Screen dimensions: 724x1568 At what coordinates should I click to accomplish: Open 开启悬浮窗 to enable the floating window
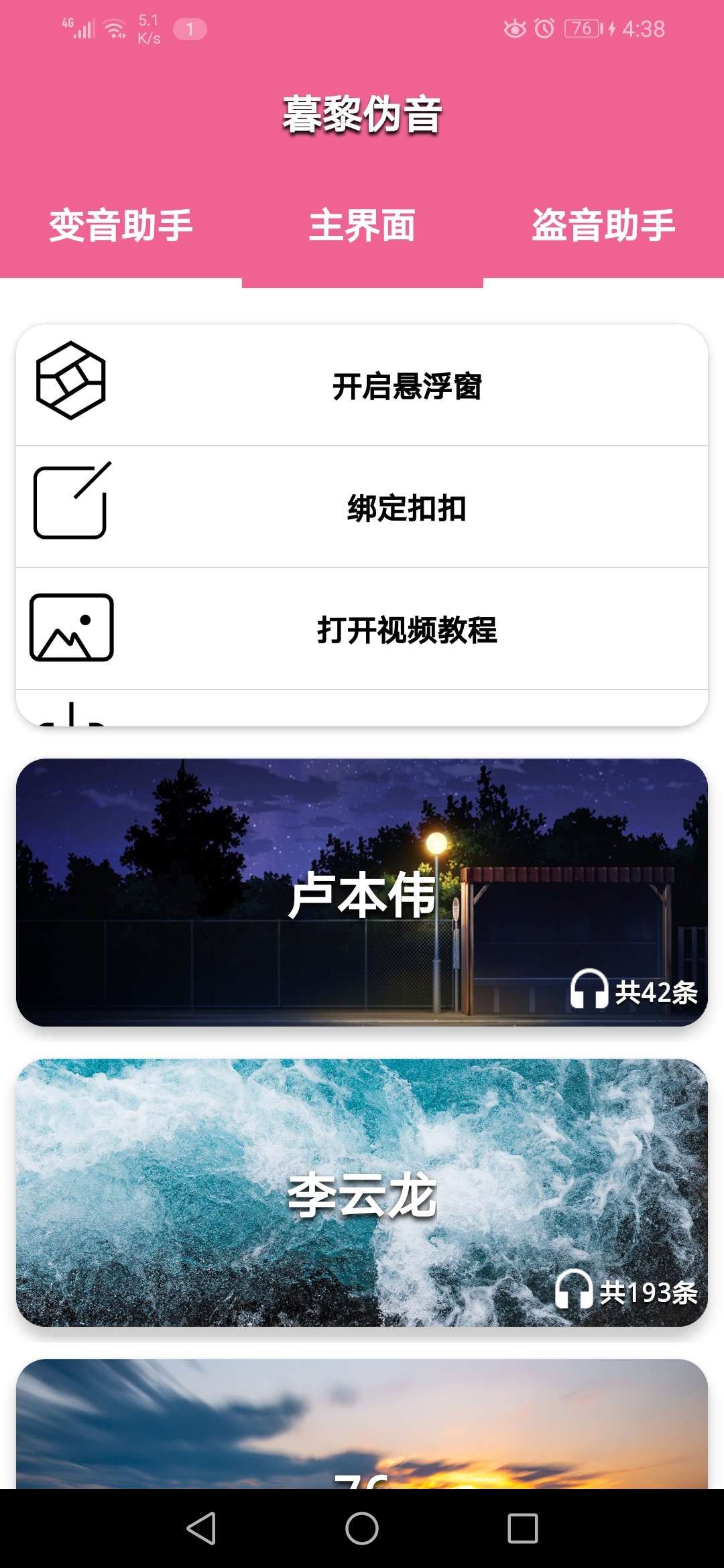410,385
